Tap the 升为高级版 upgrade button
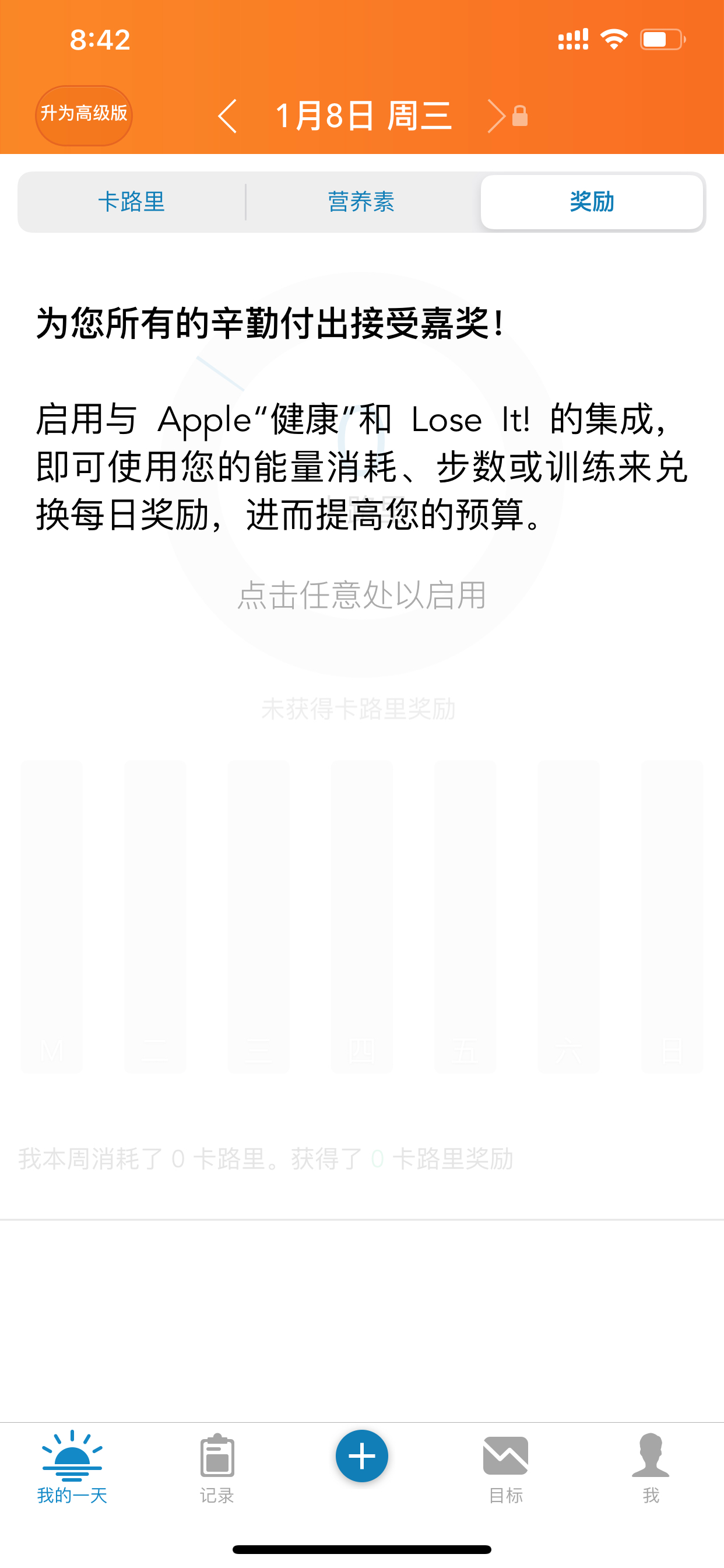 83,115
